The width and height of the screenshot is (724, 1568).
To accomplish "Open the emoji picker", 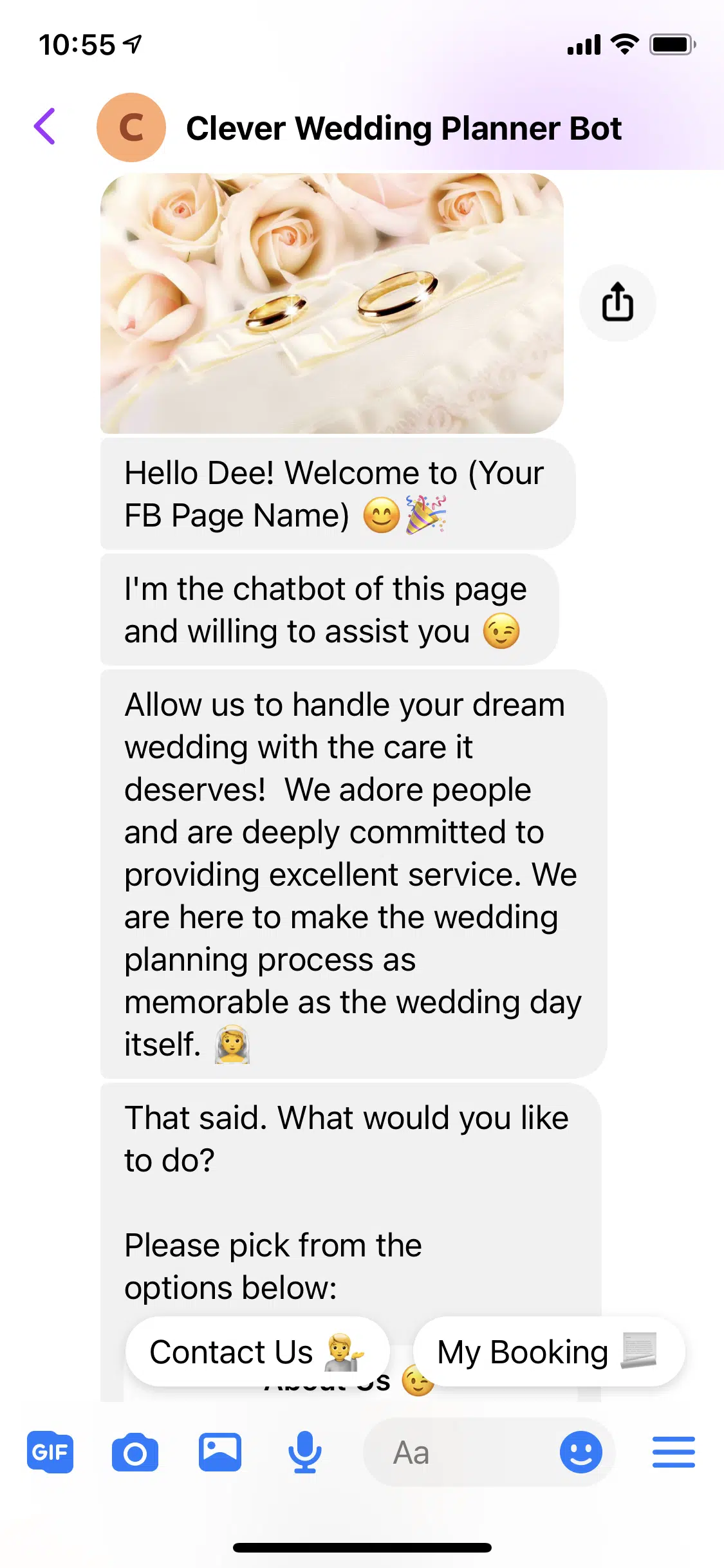I will click(580, 1452).
